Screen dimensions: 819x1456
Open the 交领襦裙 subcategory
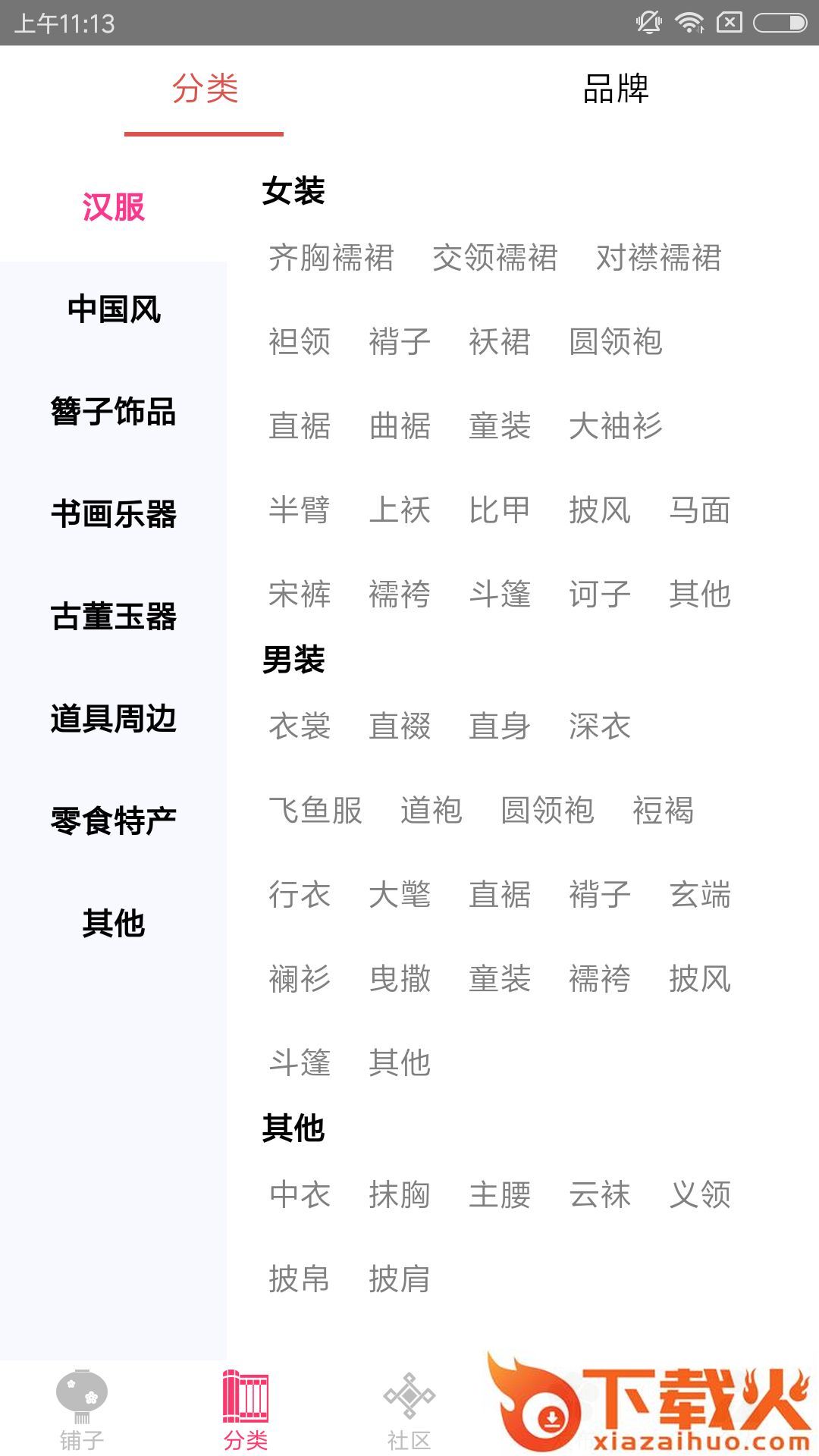pos(495,258)
